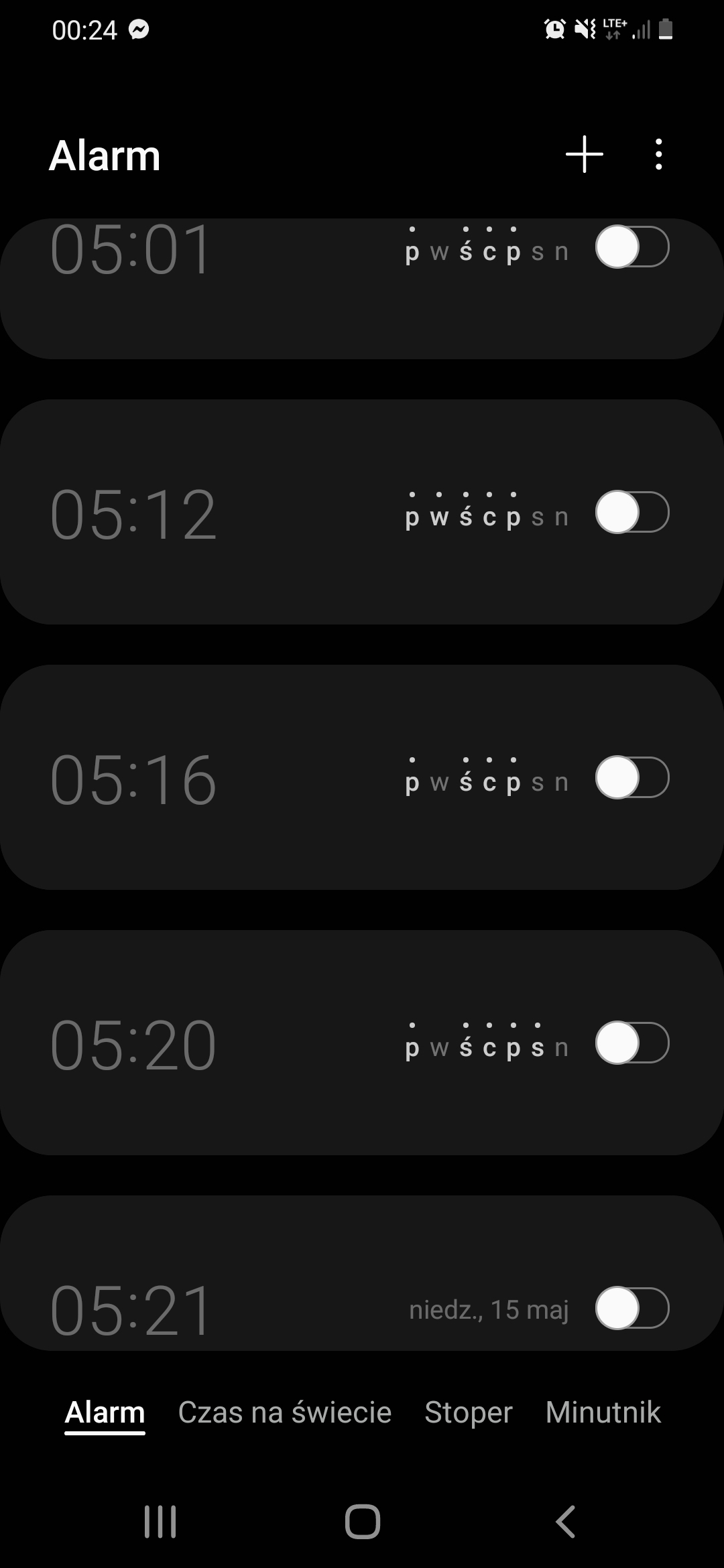Go back using system back button
724x1568 pixels.
click(x=565, y=1521)
